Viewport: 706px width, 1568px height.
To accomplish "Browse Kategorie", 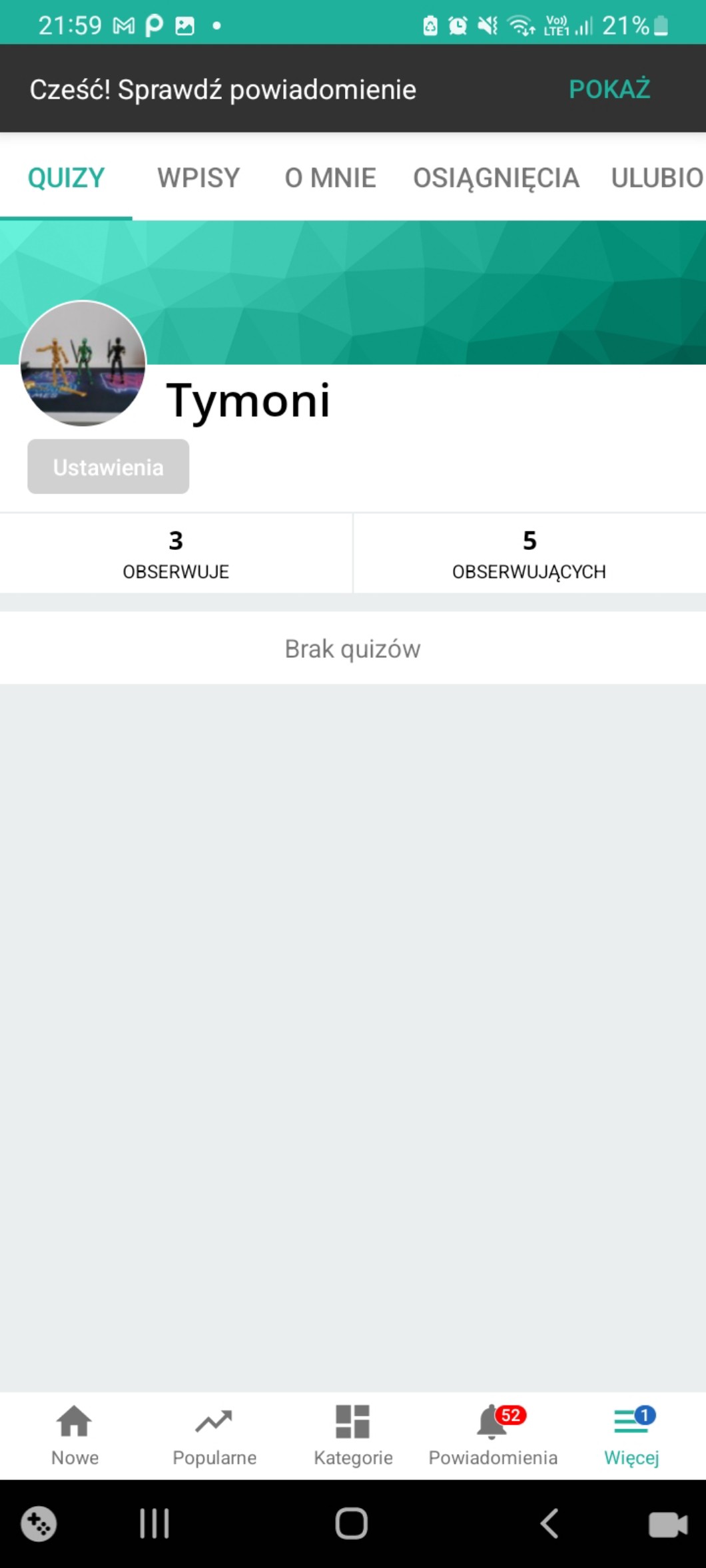I will (x=353, y=1434).
